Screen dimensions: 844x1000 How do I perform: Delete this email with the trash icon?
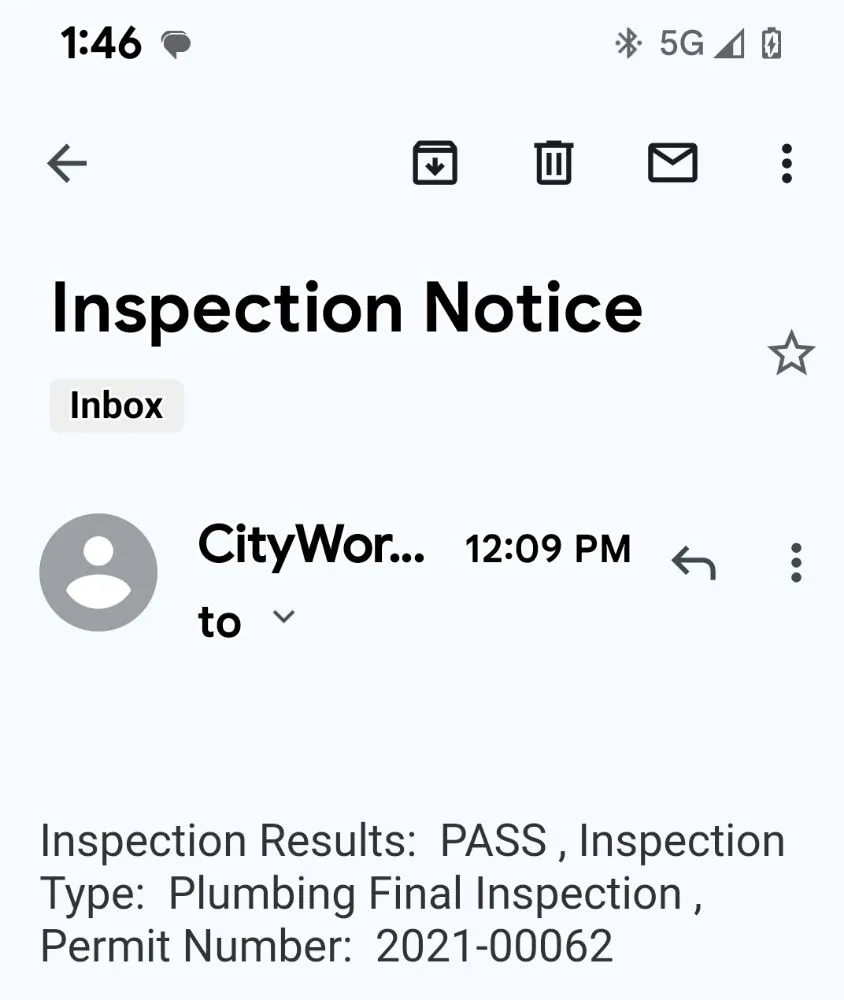(553, 163)
